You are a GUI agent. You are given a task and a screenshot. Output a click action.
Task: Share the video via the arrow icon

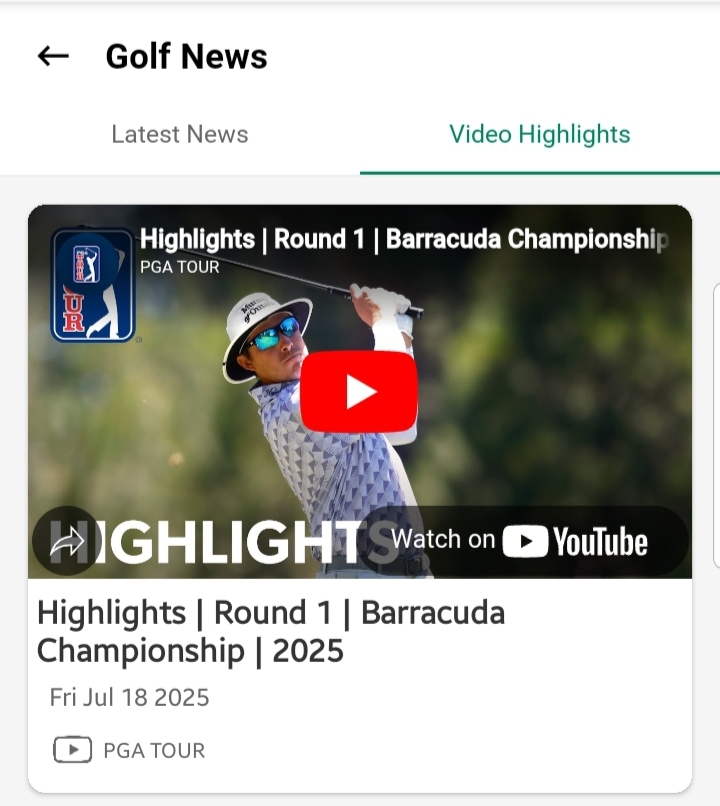tap(67, 541)
